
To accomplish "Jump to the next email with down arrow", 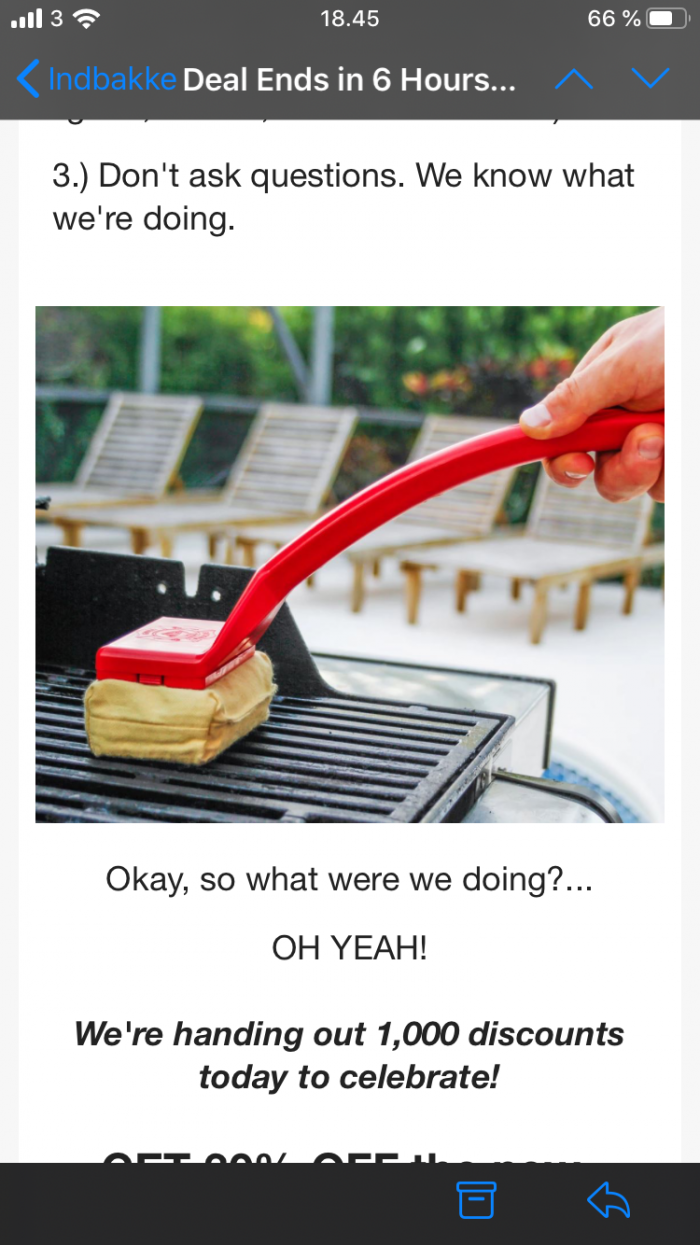I will click(650, 79).
